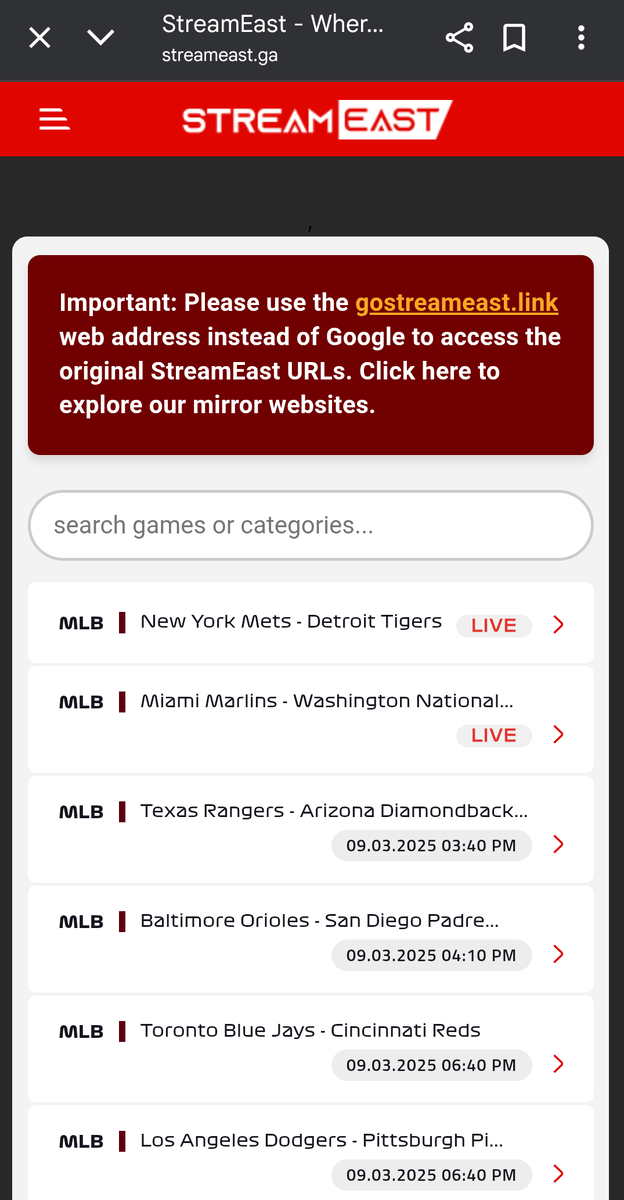Choose the Los Angeles Dodgers - Pittsburgh game

pos(310,1155)
